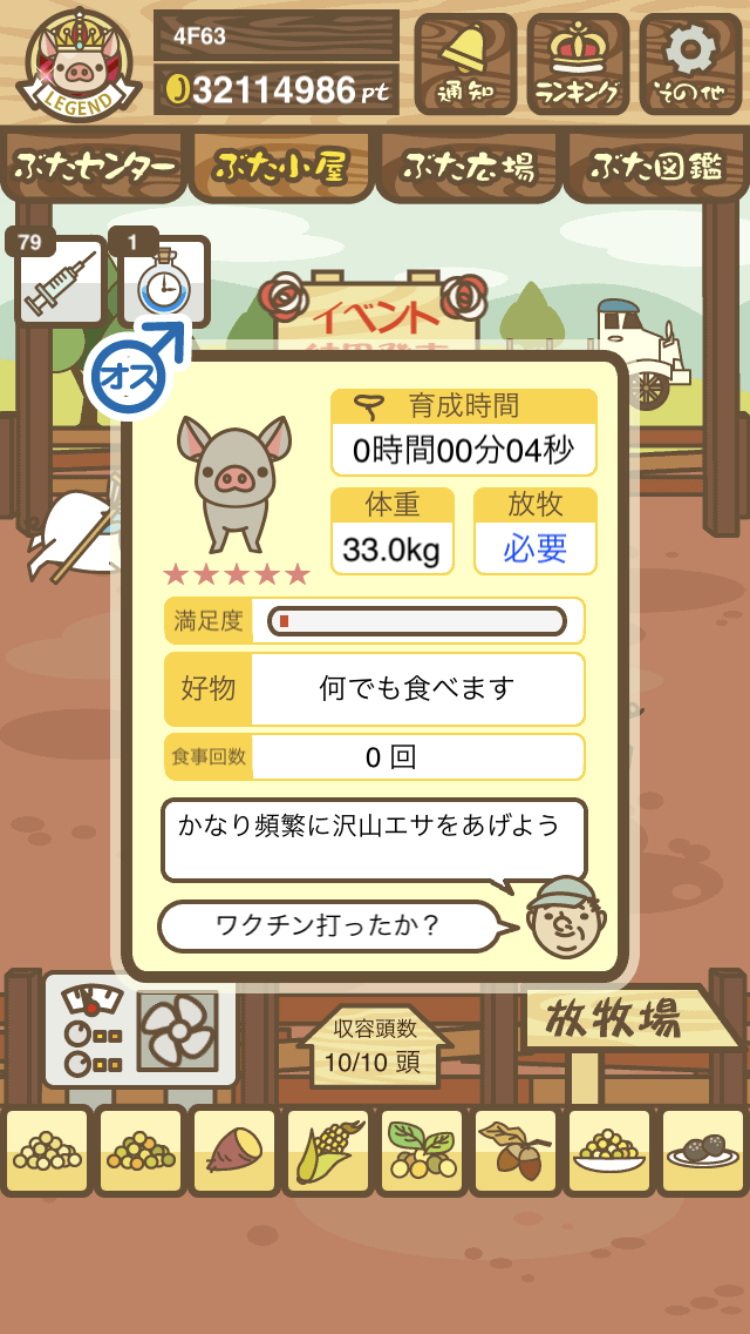Select the dark dumplings on a plate

704,1152
